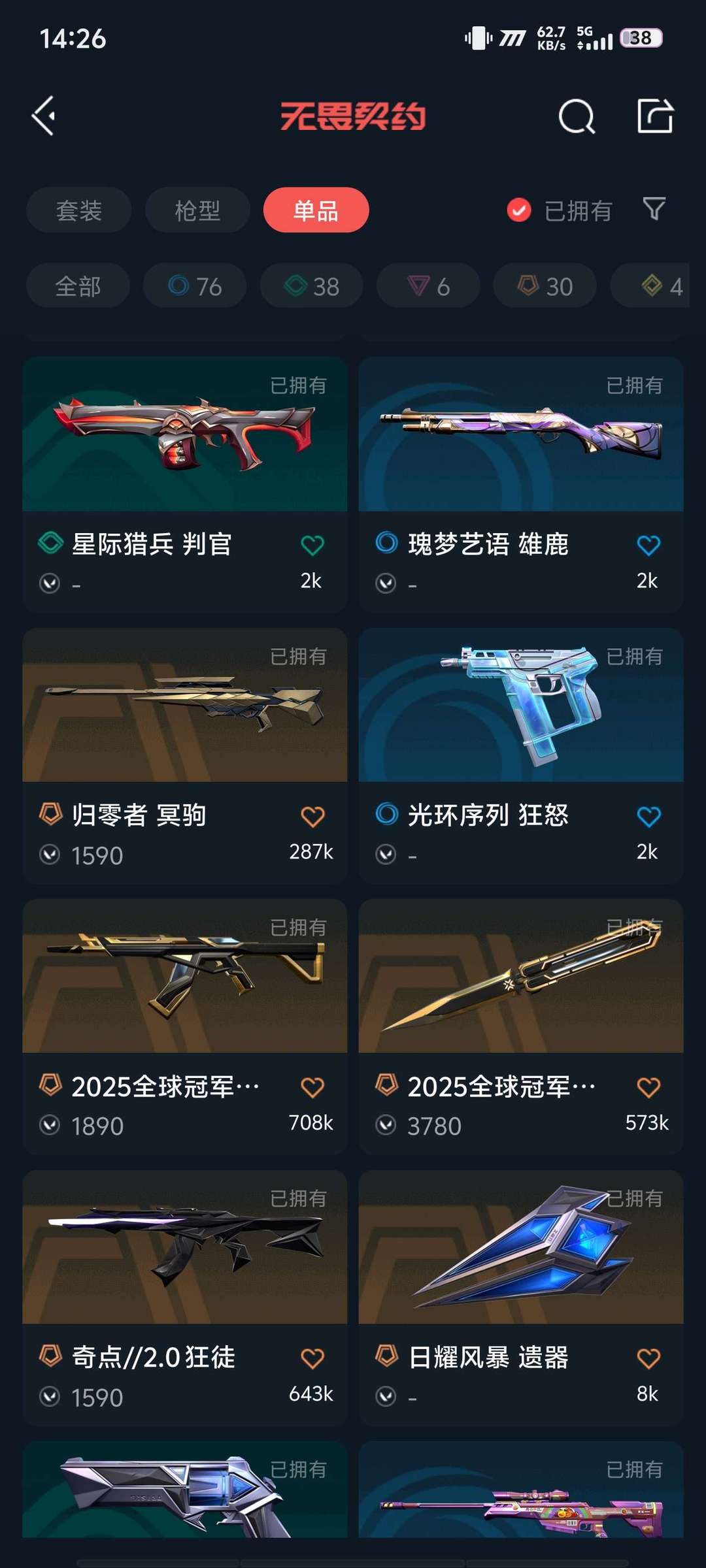
Task: Filter by the green tier chip with 38
Action: pos(312,286)
